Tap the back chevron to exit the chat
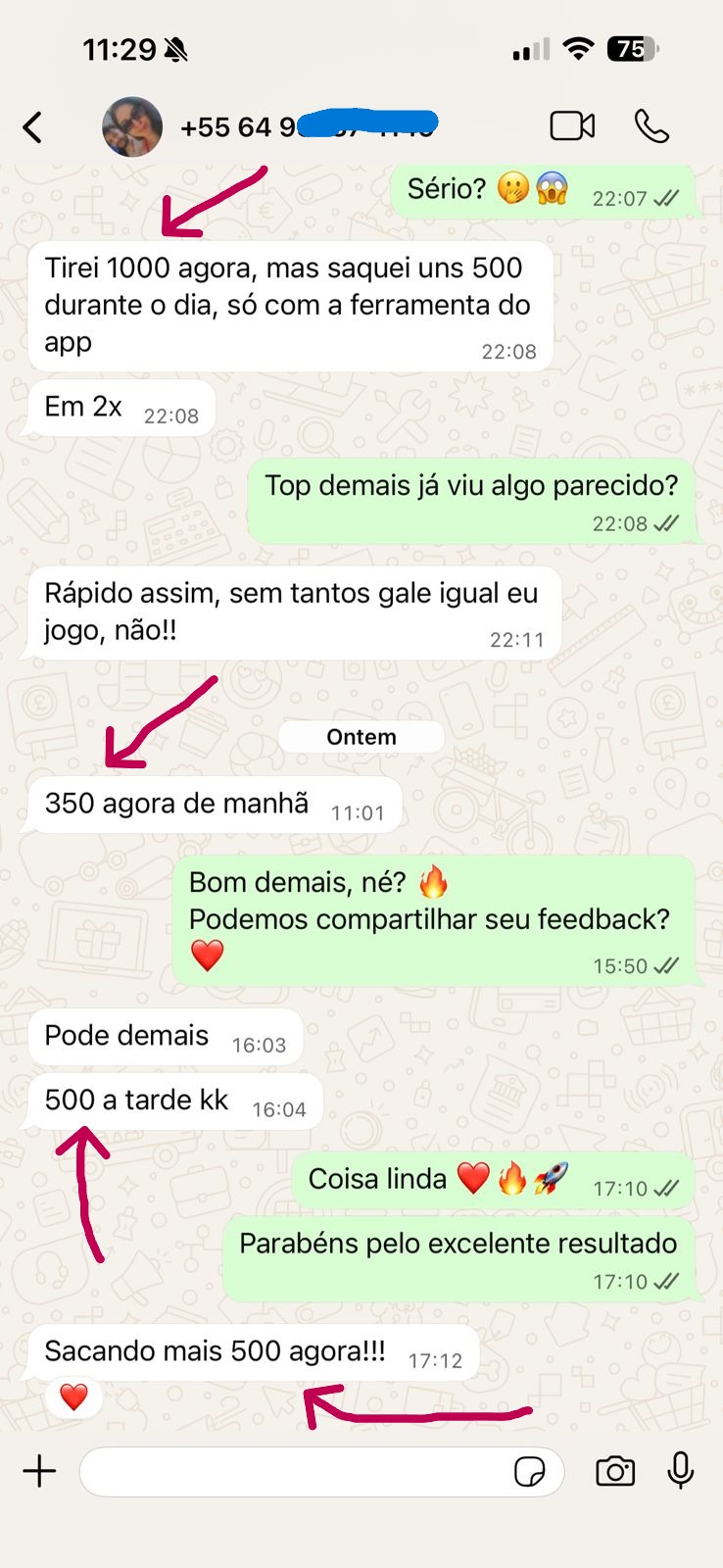The width and height of the screenshot is (723, 1568). click(32, 125)
